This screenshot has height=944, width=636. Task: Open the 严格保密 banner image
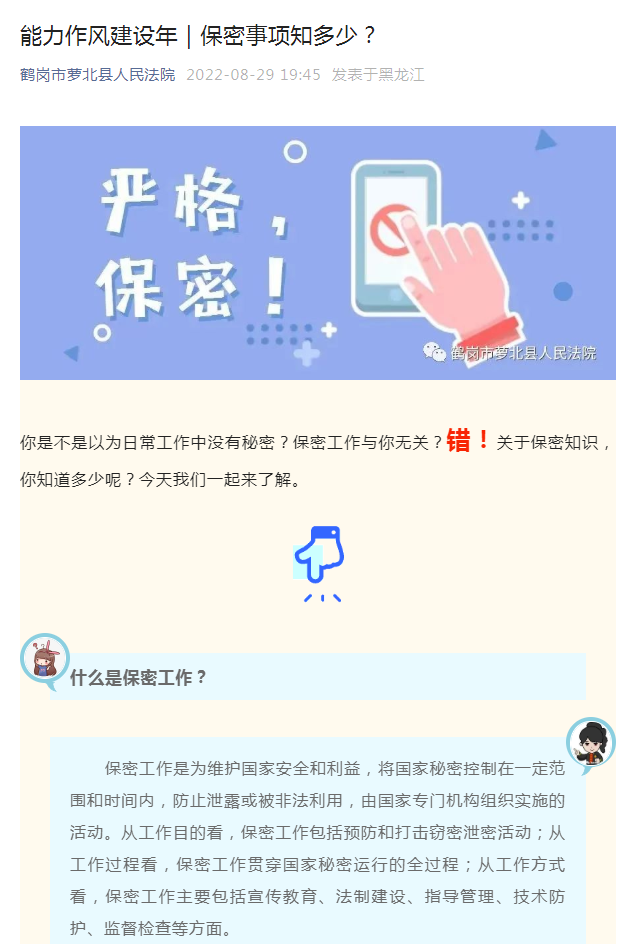tap(318, 252)
